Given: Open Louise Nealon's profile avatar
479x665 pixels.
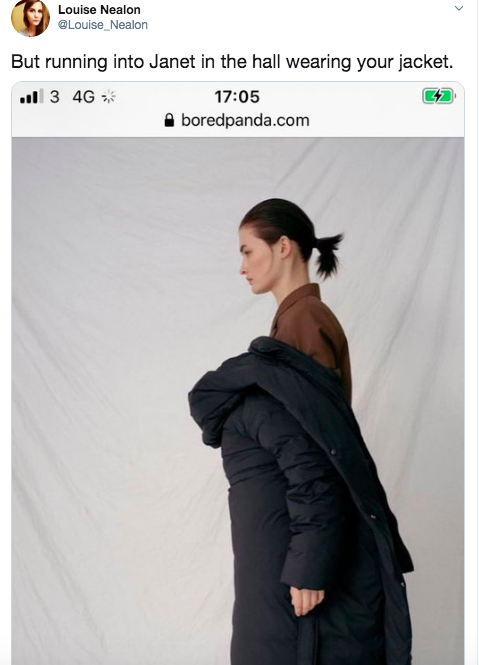Looking at the screenshot, I should [x=30, y=18].
